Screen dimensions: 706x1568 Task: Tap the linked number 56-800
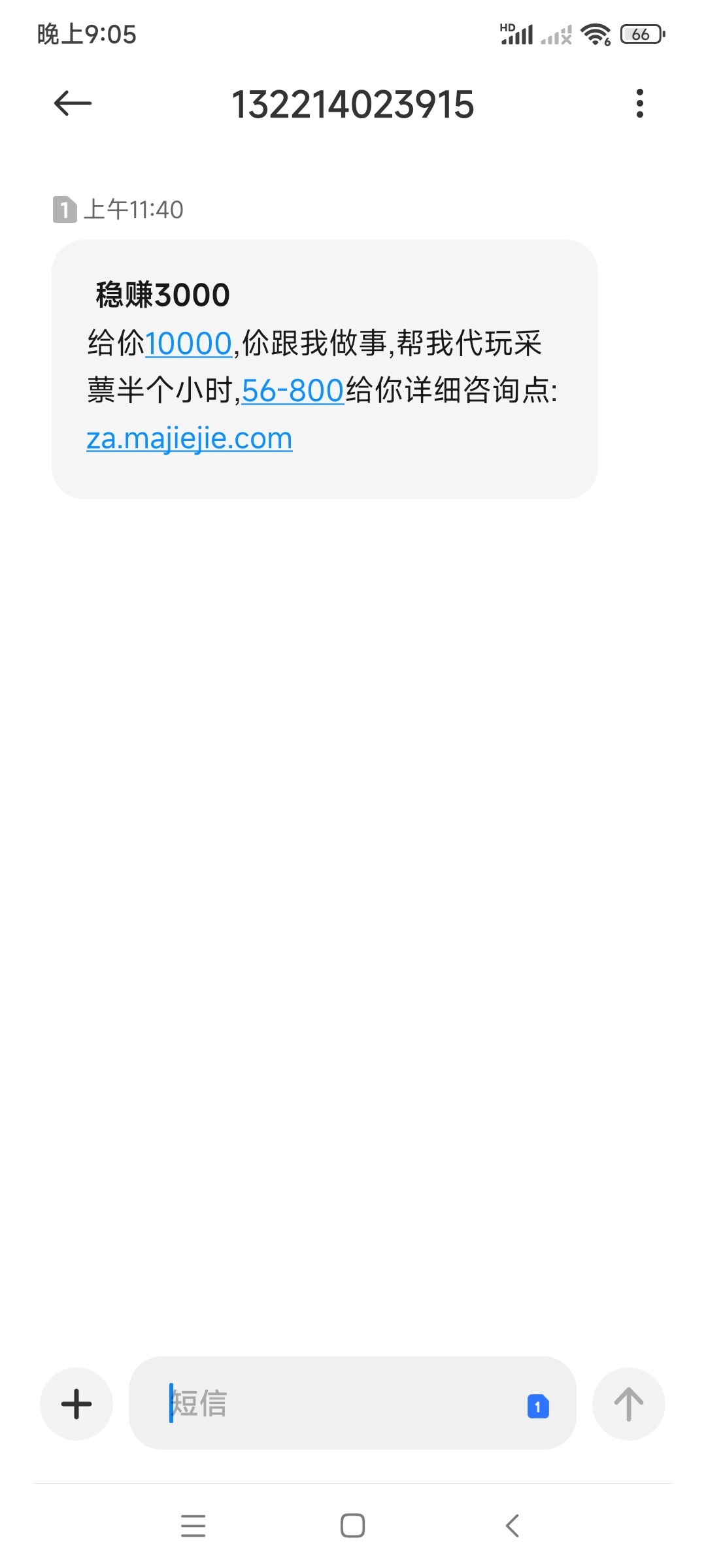pyautogui.click(x=293, y=391)
